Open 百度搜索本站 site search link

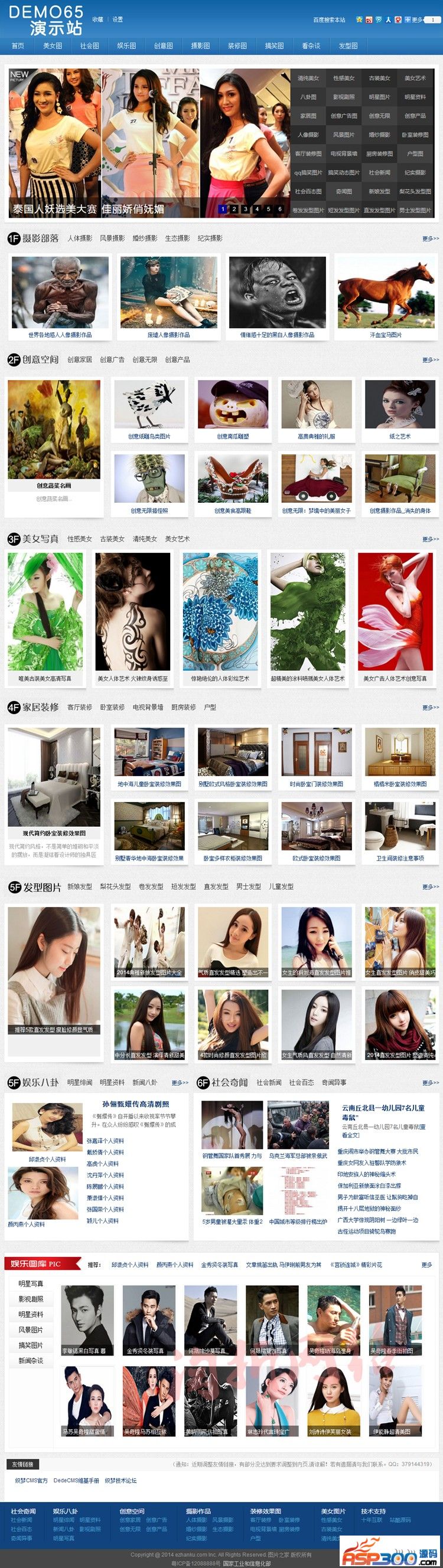(329, 20)
